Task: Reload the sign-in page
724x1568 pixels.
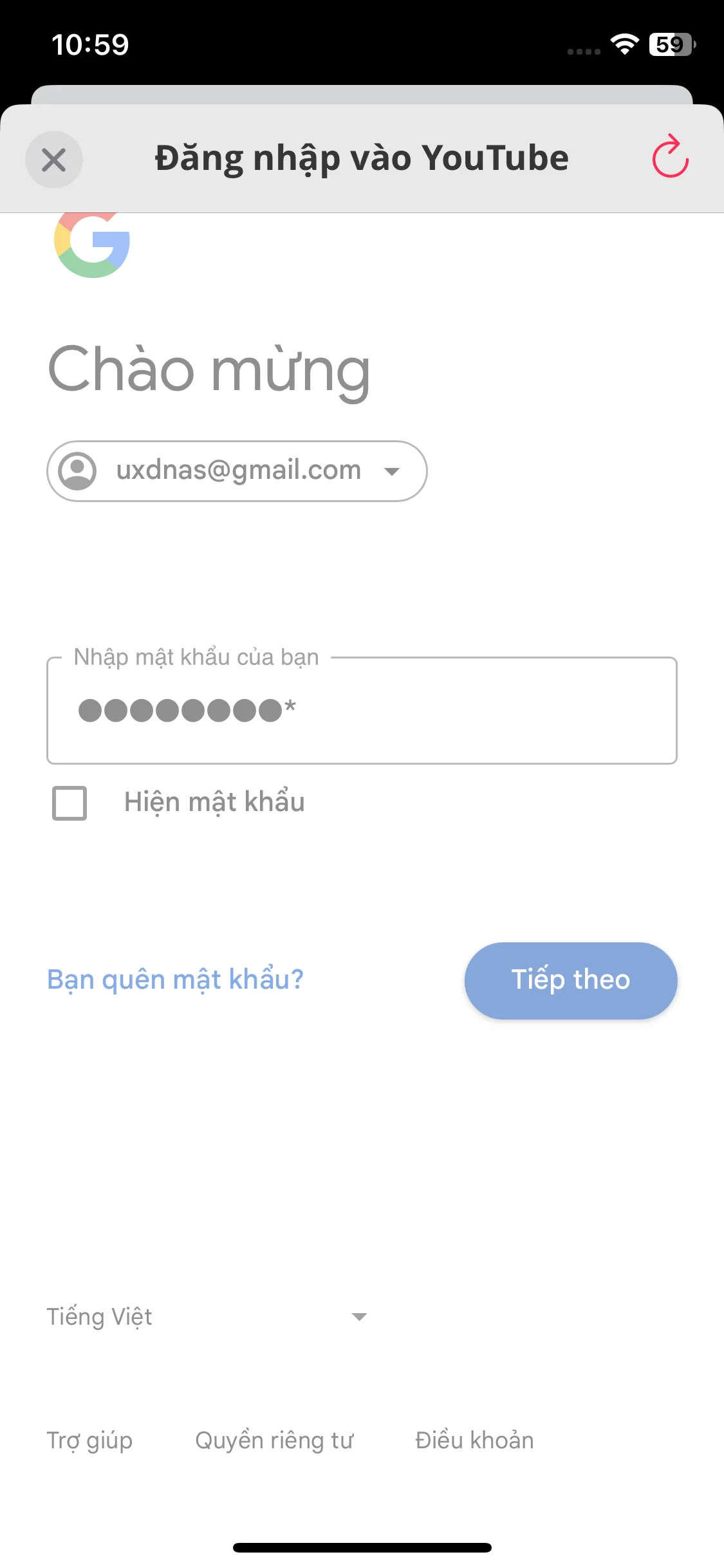Action: pyautogui.click(x=670, y=156)
